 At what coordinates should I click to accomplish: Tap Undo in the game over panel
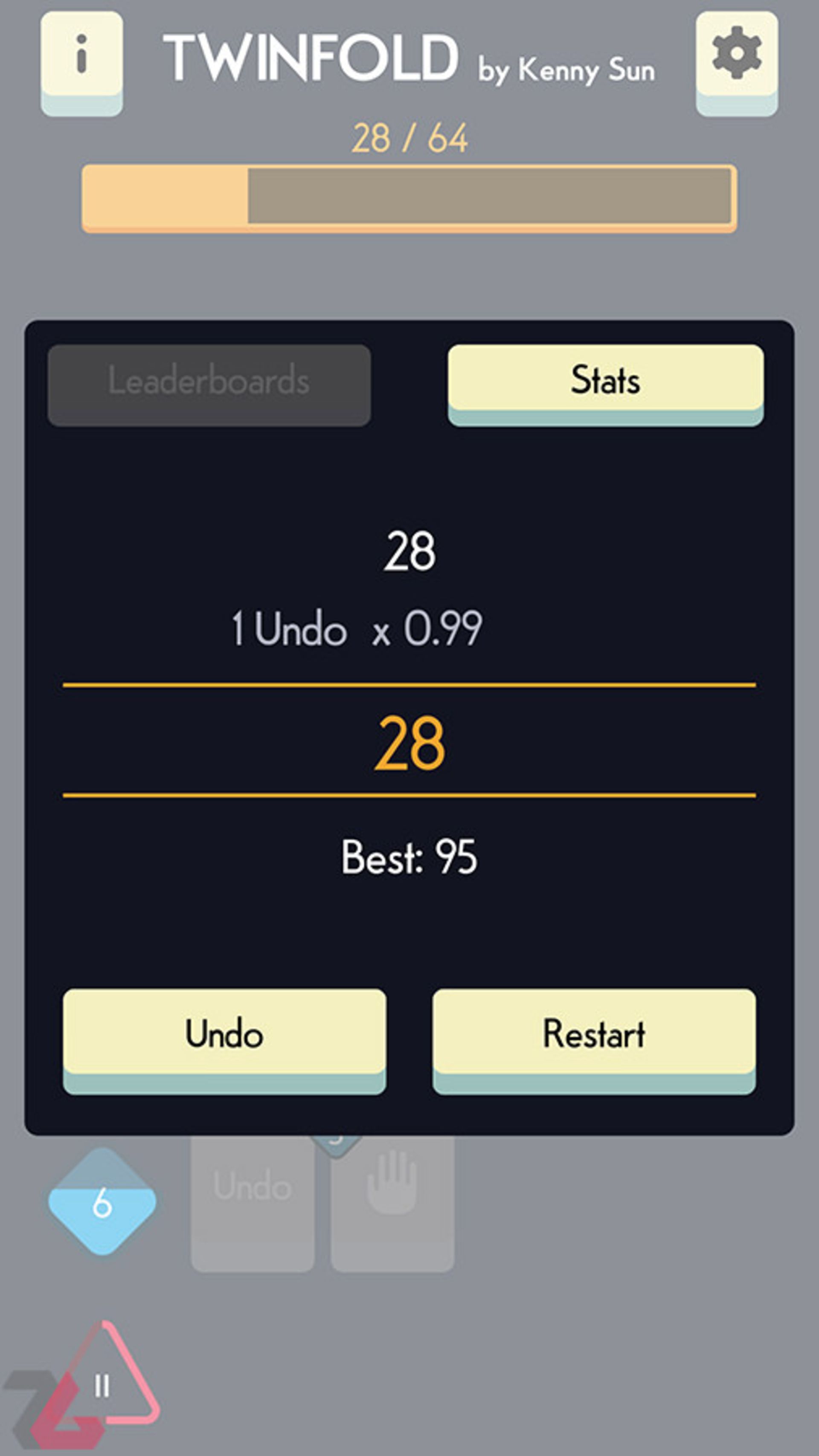(x=224, y=1034)
